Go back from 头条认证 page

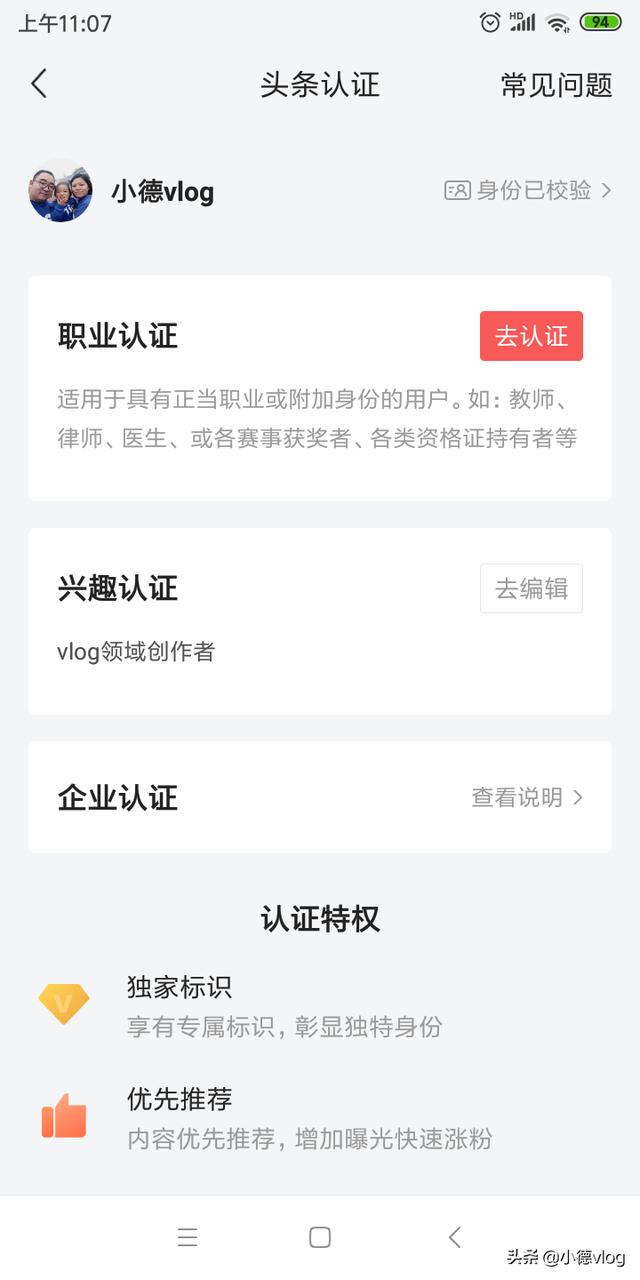39,83
